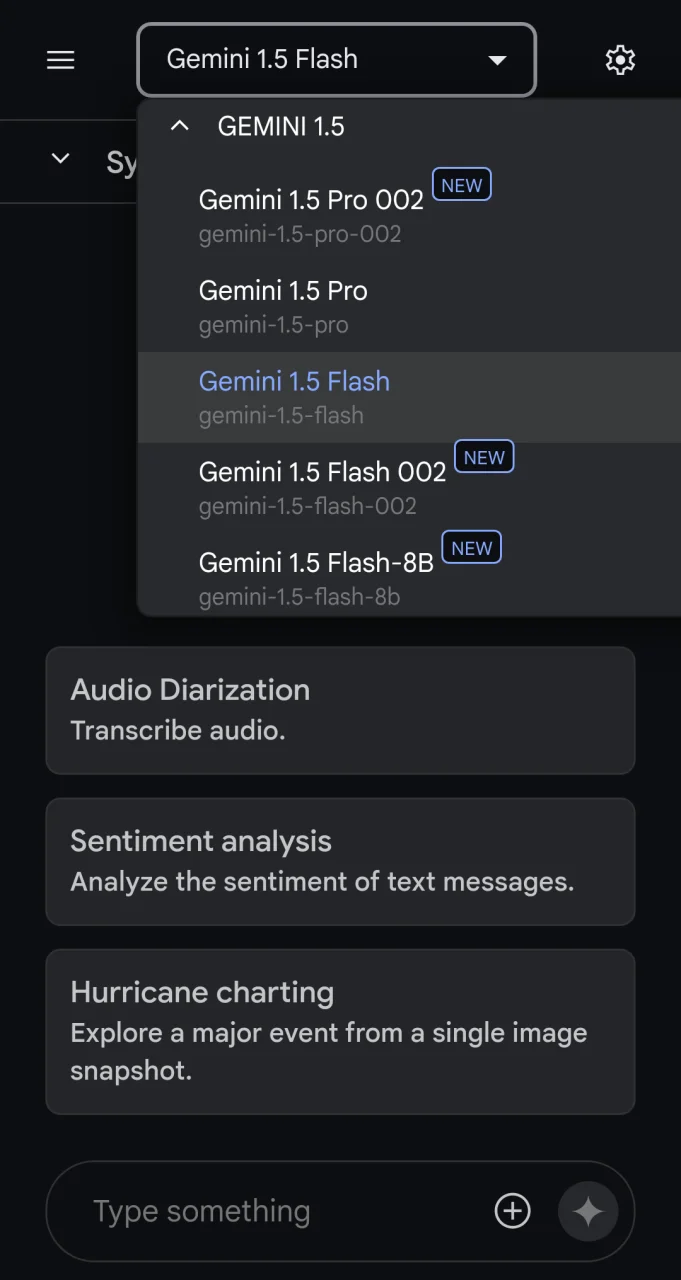Open the Audio Diarization prompt card

pos(340,710)
